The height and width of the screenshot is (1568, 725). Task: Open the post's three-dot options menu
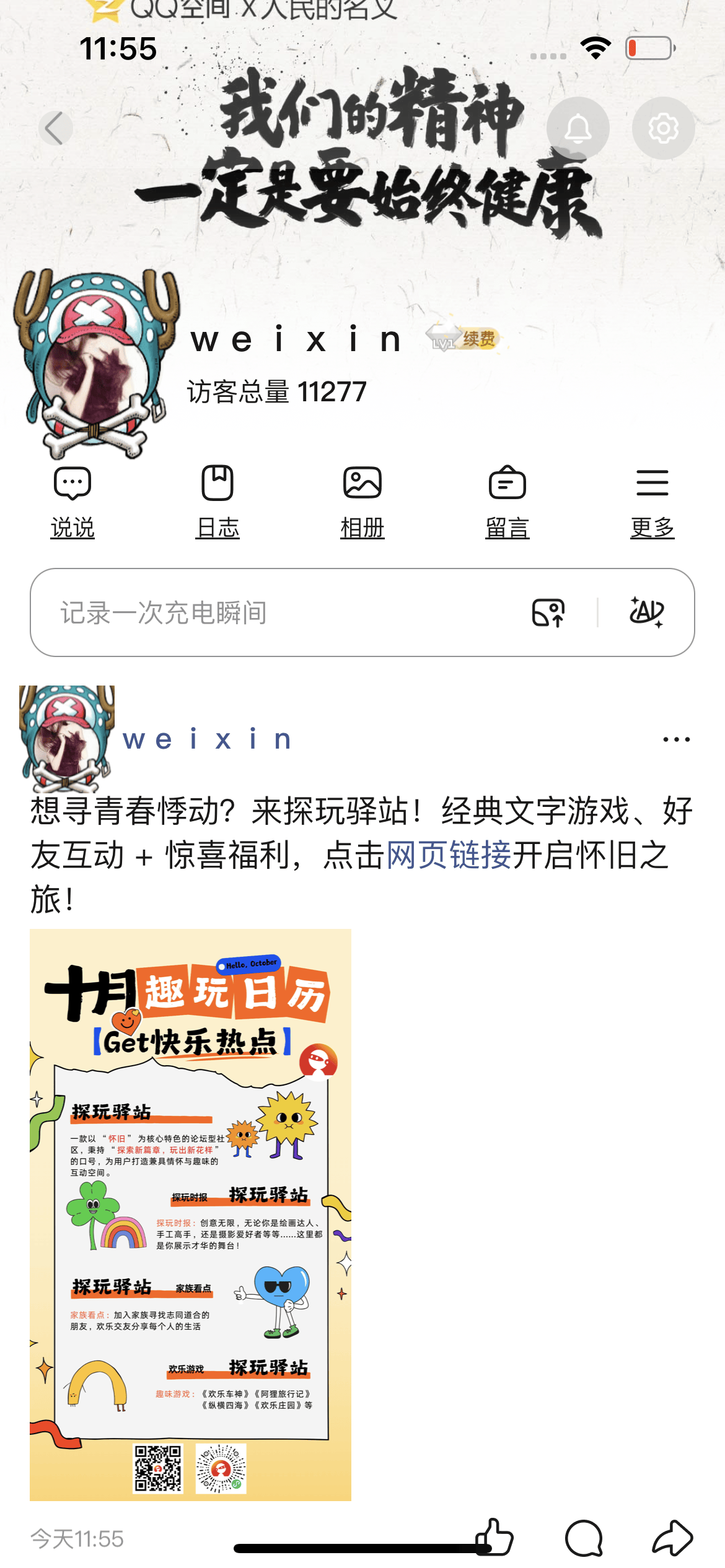click(x=676, y=739)
